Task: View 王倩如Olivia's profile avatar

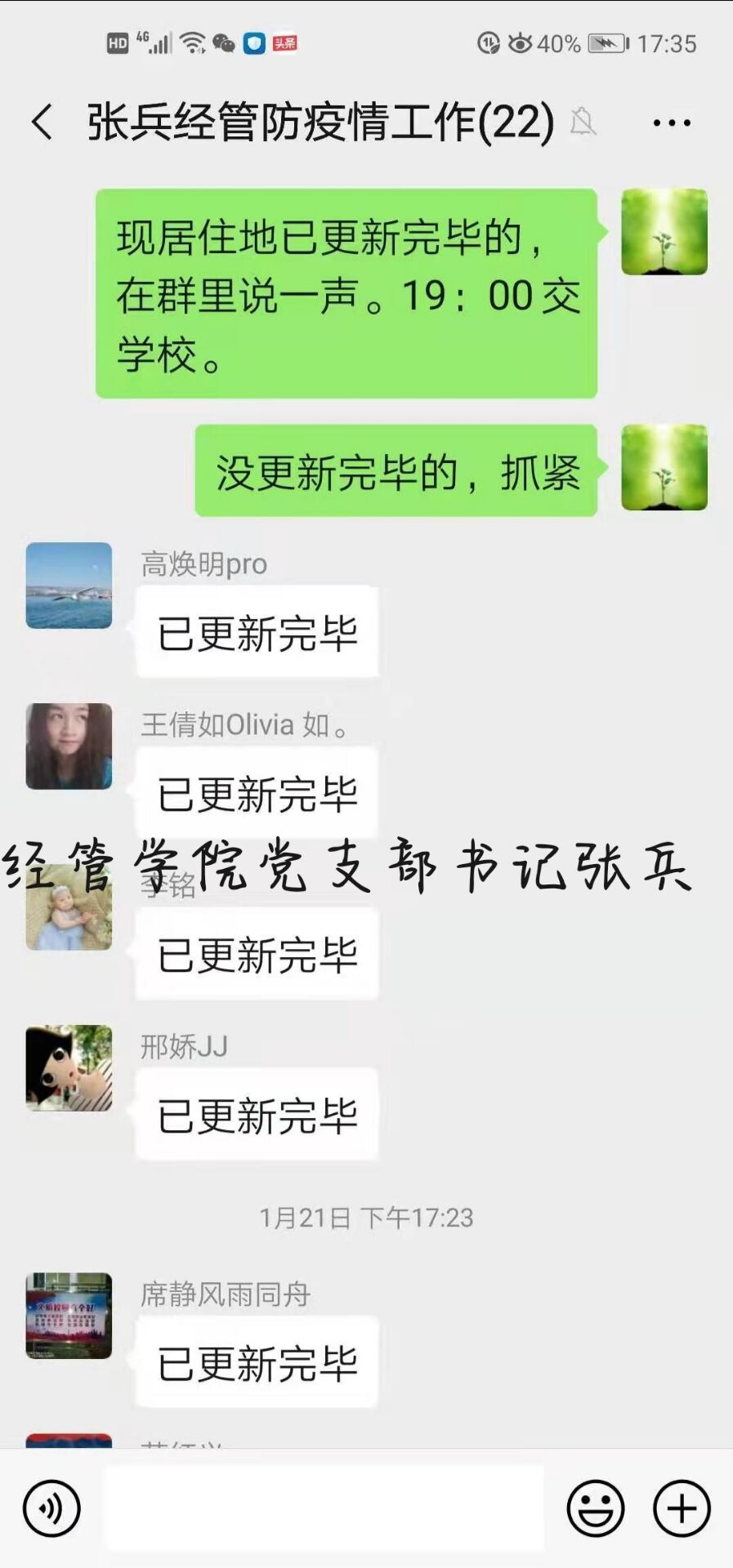Action: [x=69, y=746]
